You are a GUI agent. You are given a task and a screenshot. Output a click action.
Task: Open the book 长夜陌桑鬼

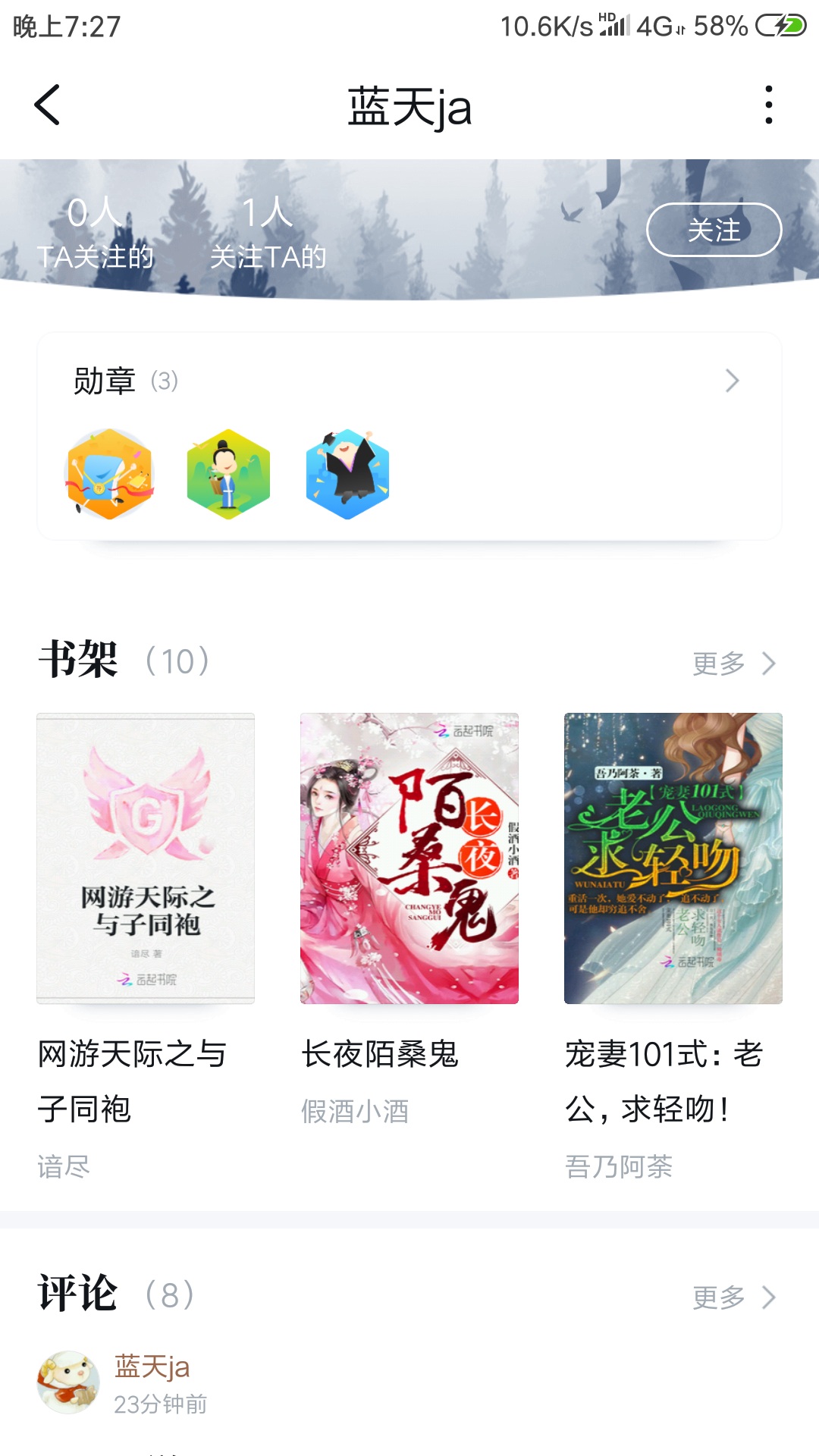pos(409,858)
